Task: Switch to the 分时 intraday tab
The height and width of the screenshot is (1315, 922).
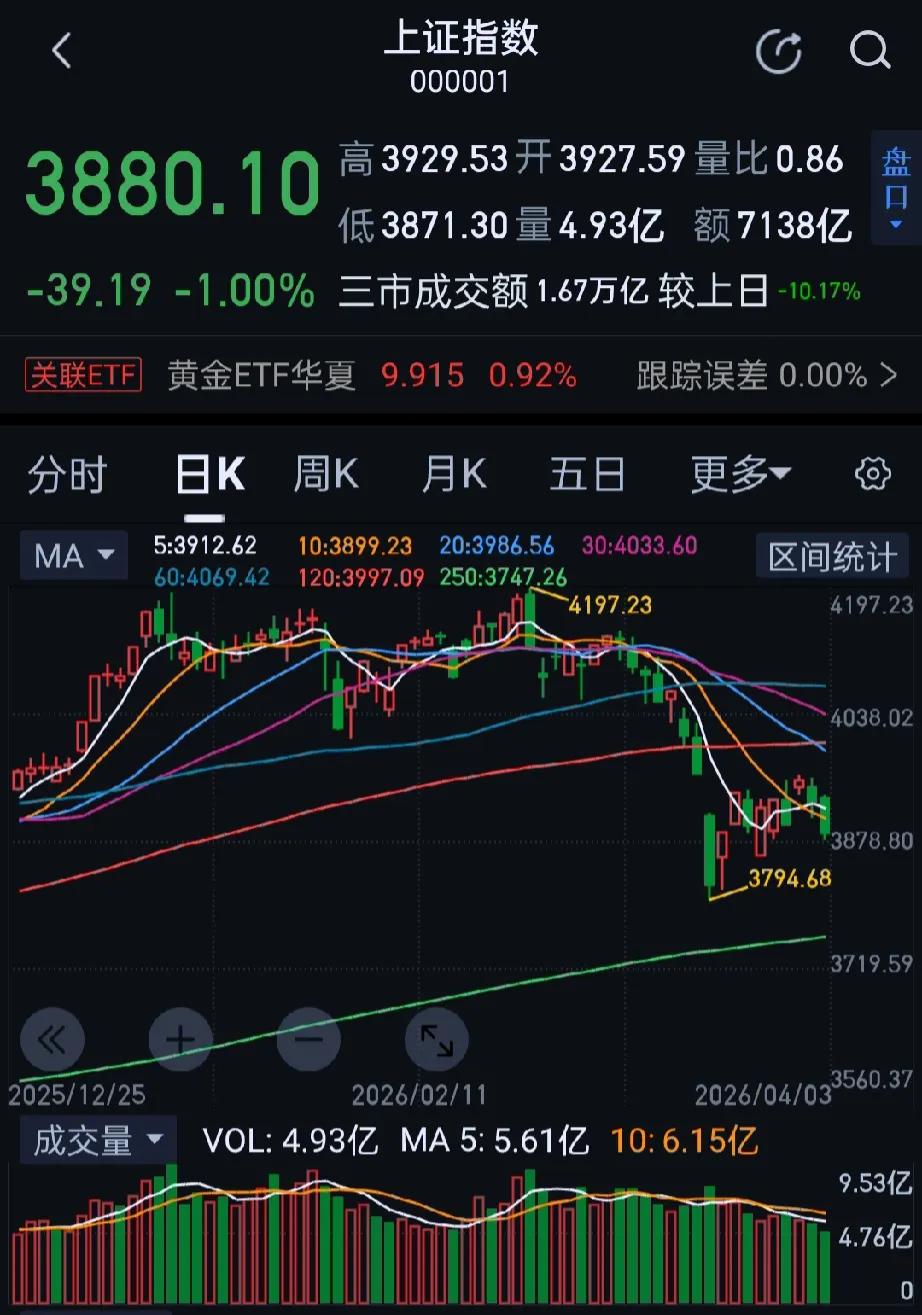Action: 66,475
